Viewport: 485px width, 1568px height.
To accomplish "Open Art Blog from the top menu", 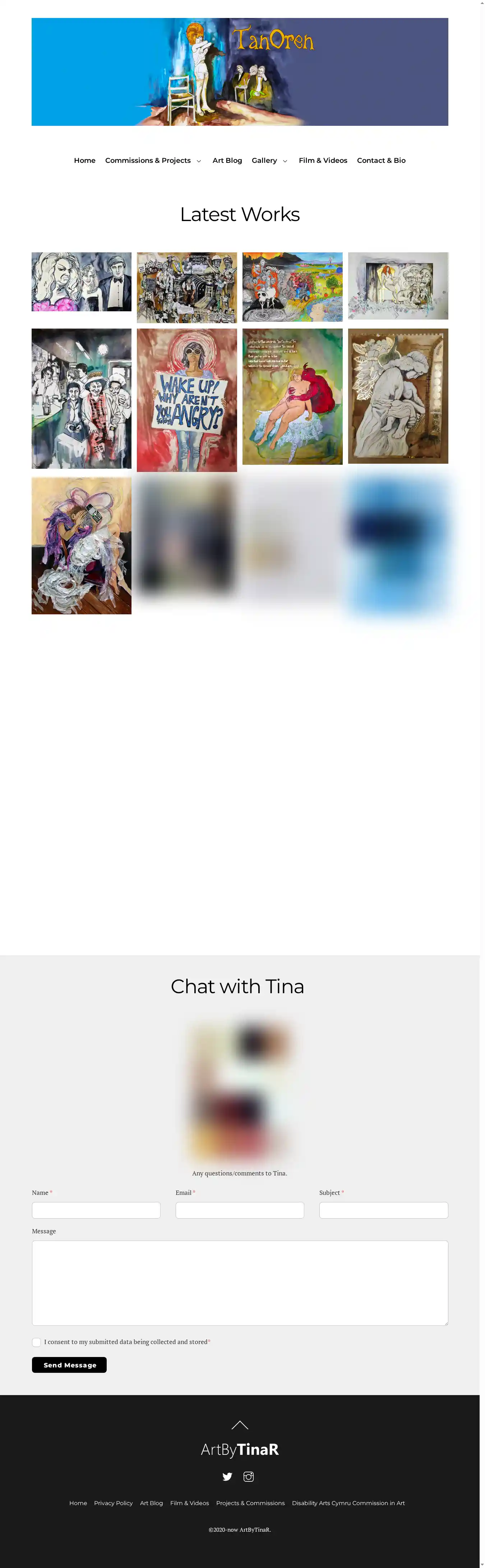I will pyautogui.click(x=227, y=161).
